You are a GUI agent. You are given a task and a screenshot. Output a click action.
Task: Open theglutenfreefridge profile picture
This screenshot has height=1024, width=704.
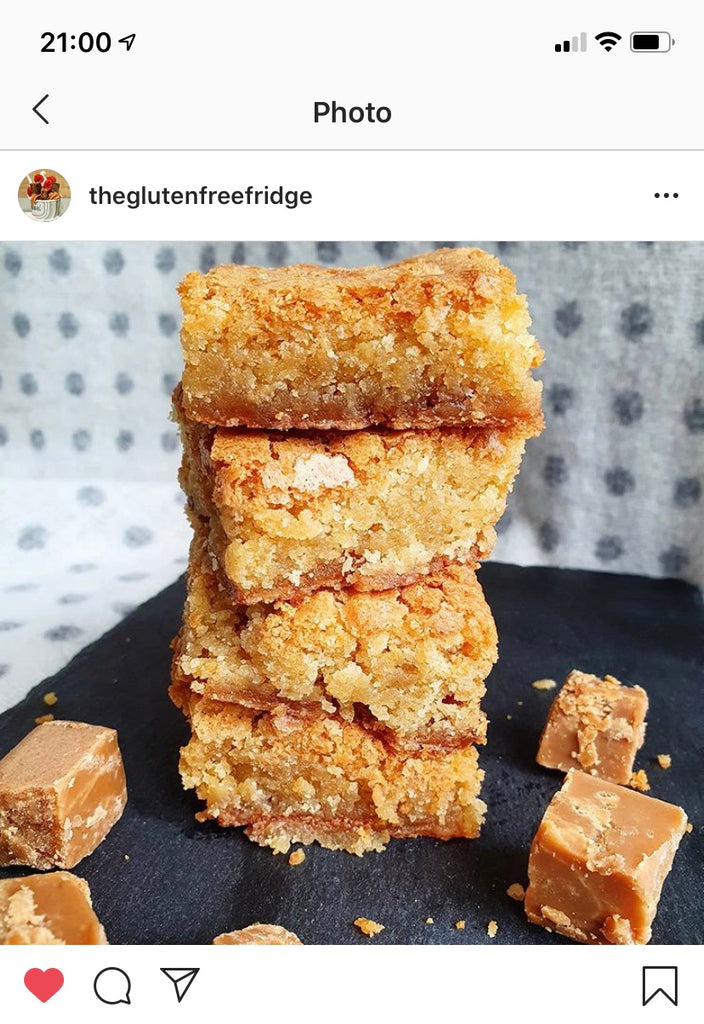tap(44, 195)
